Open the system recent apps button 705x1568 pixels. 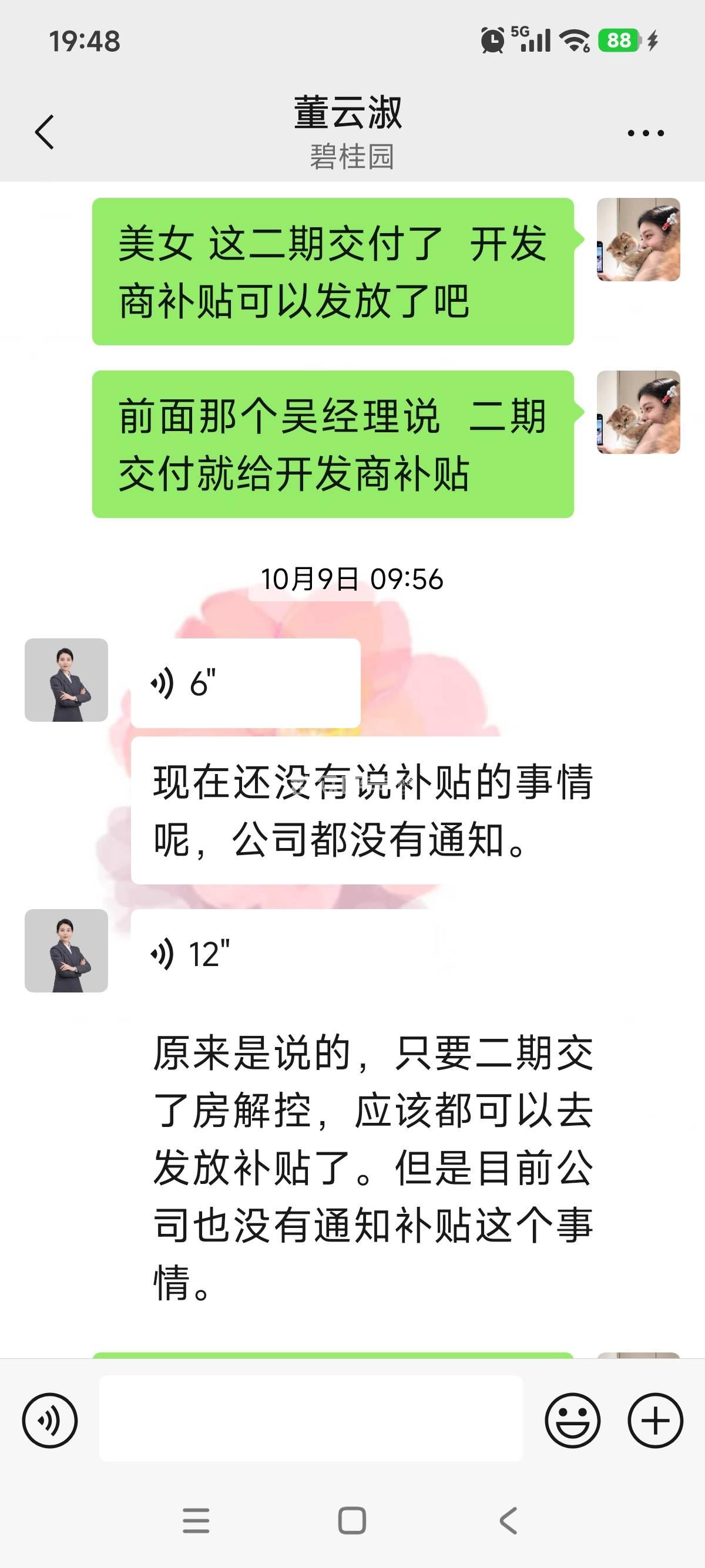[196, 1521]
